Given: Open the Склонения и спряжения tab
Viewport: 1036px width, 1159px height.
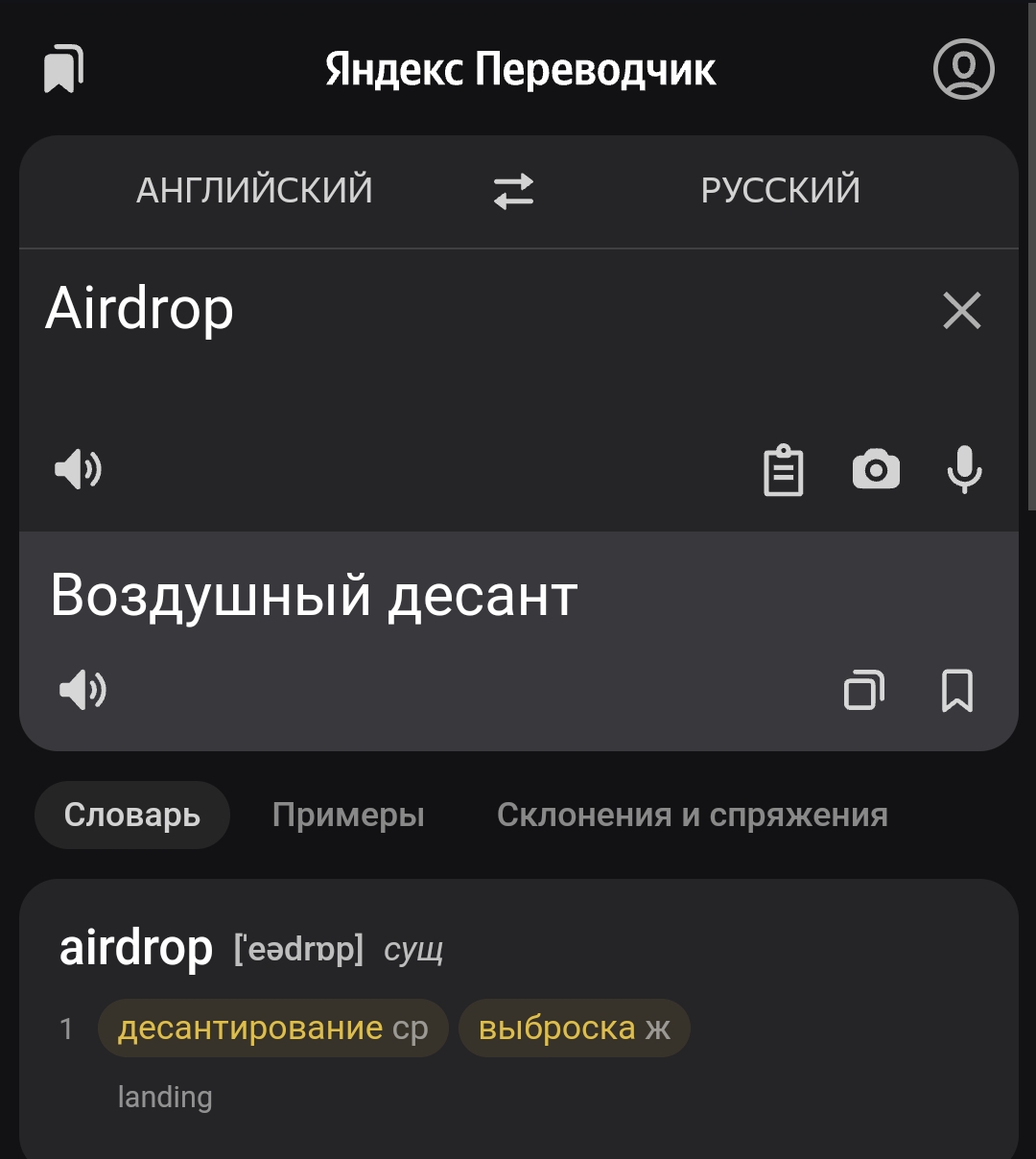Looking at the screenshot, I should pos(692,815).
